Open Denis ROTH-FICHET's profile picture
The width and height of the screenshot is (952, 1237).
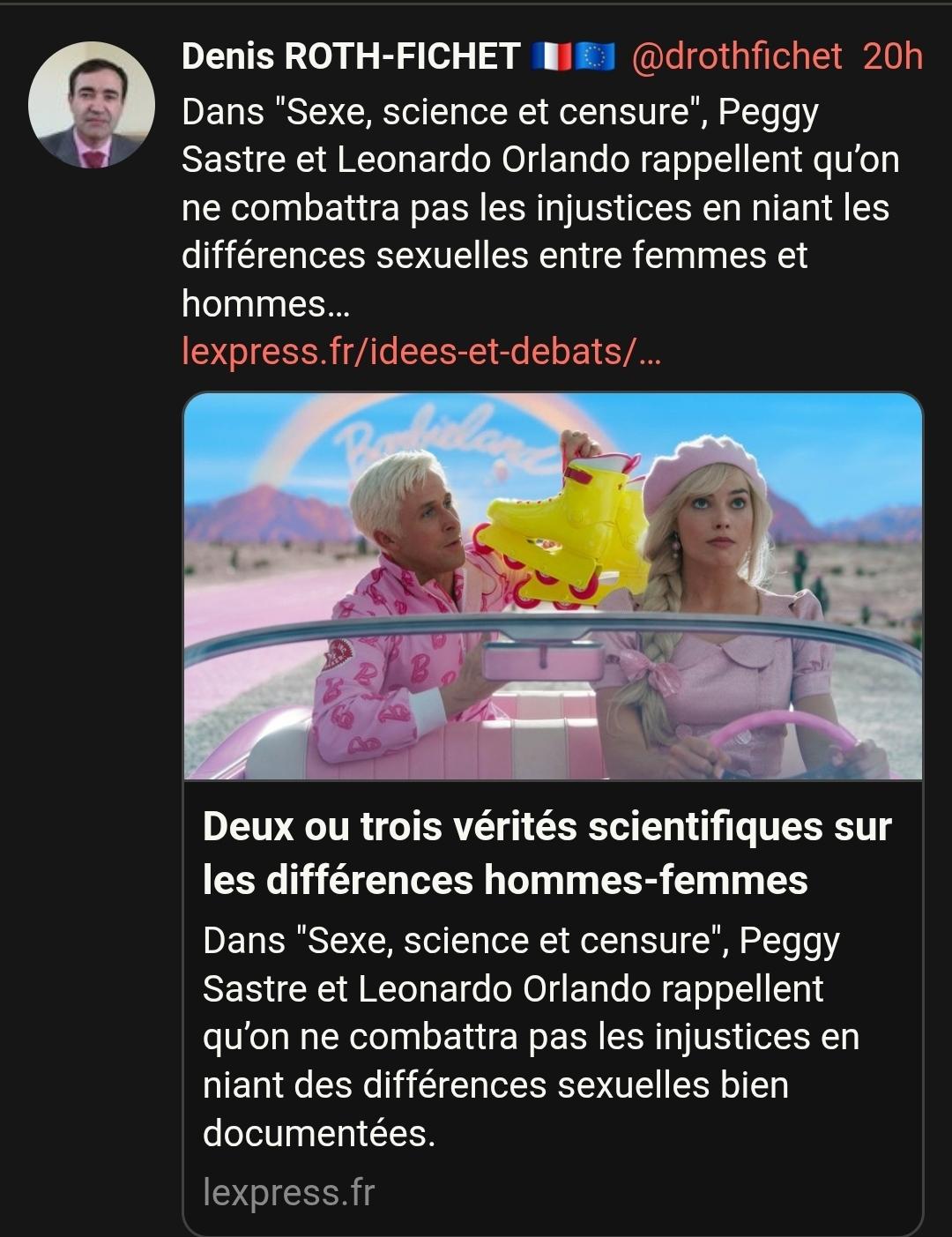pos(92,105)
